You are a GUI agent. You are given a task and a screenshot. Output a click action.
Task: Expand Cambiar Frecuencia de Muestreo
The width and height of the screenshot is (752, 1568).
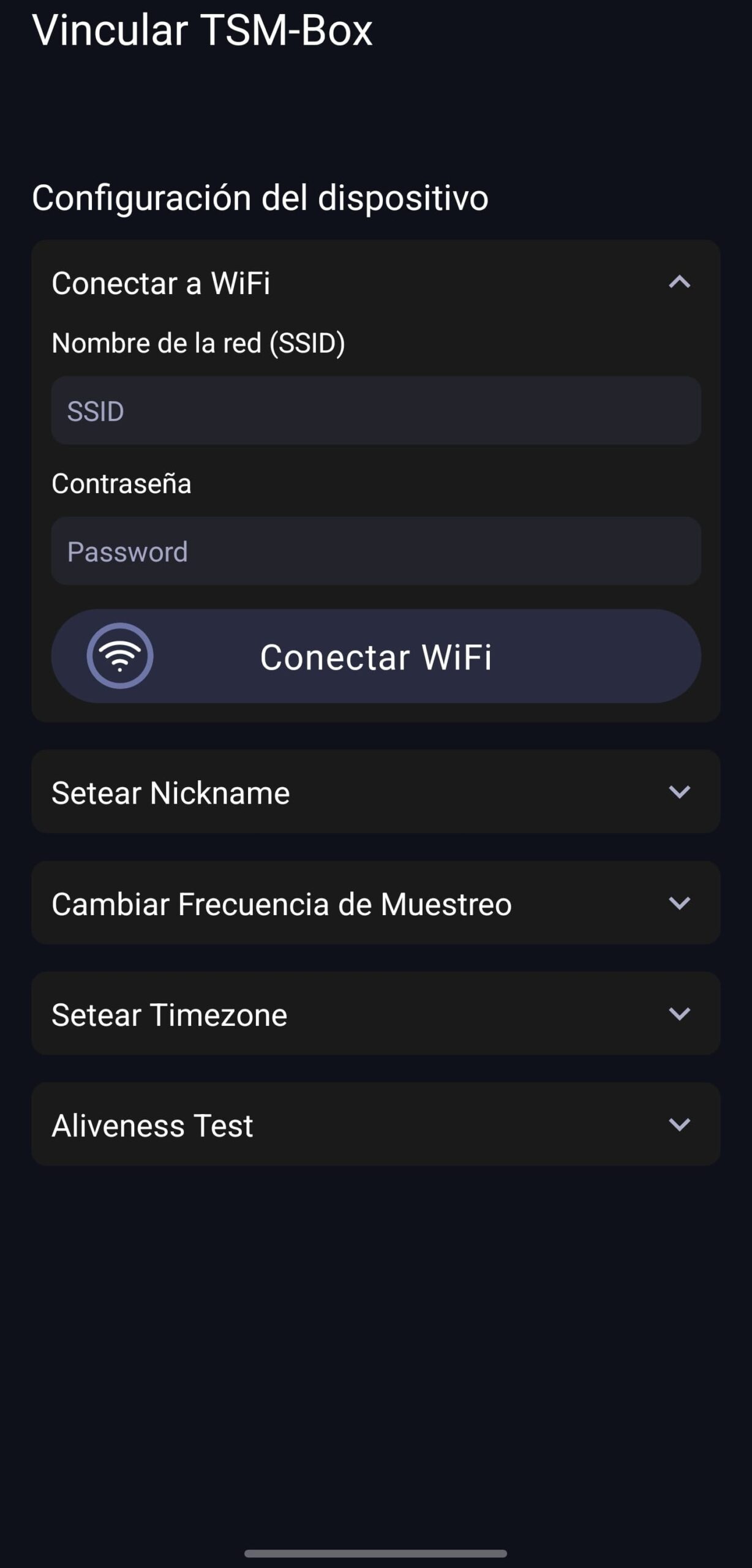(375, 903)
